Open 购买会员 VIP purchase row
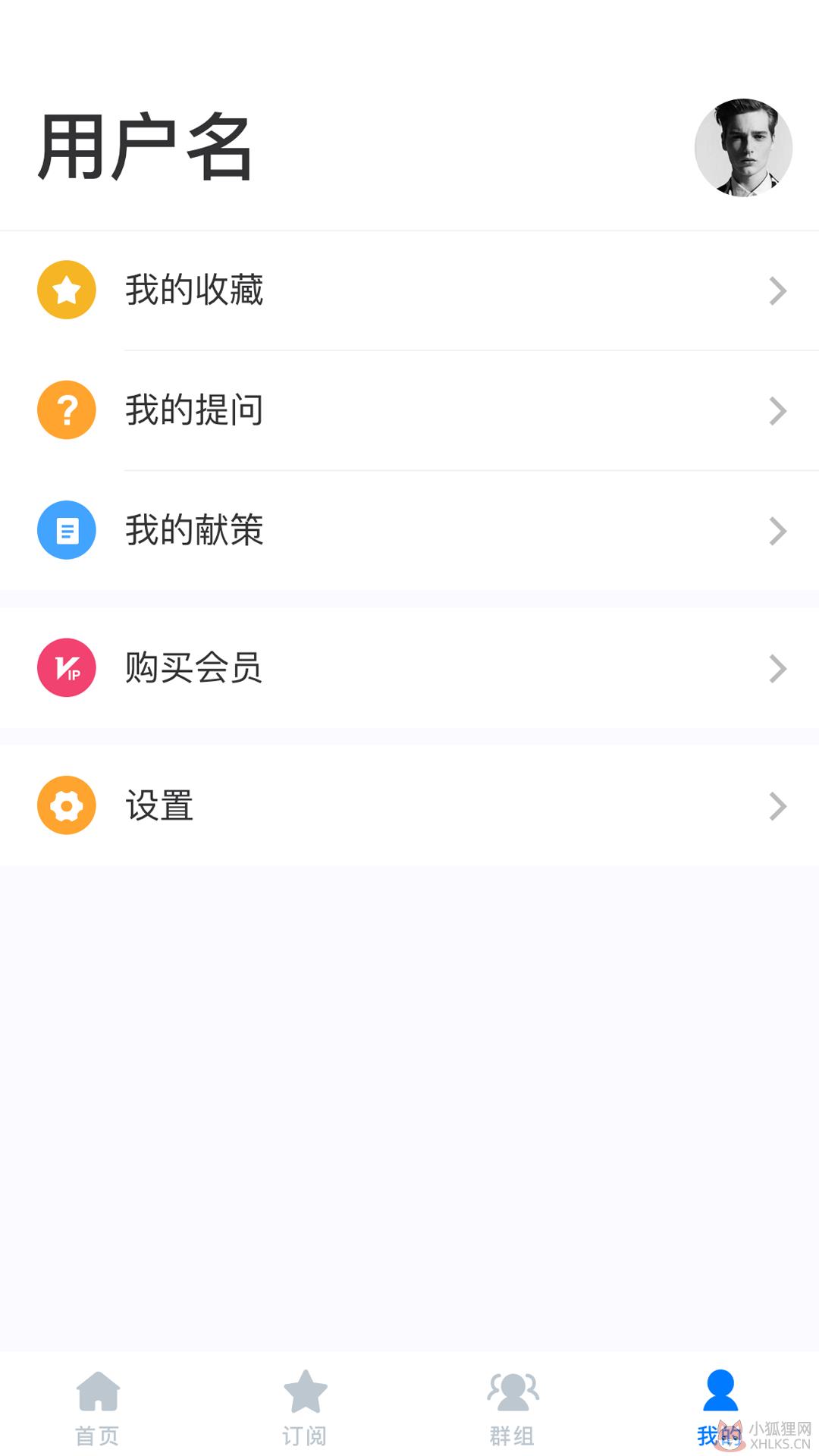Image resolution: width=819 pixels, height=1456 pixels. 409,667
